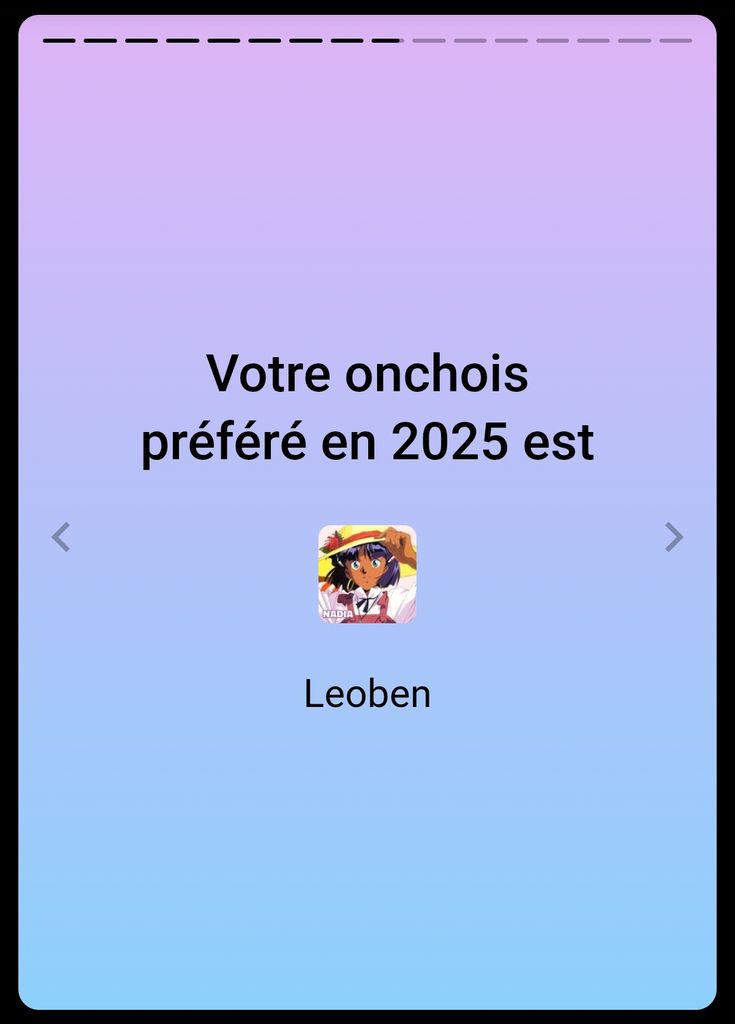Go to the previous recap slide
The width and height of the screenshot is (735, 1024).
61,537
